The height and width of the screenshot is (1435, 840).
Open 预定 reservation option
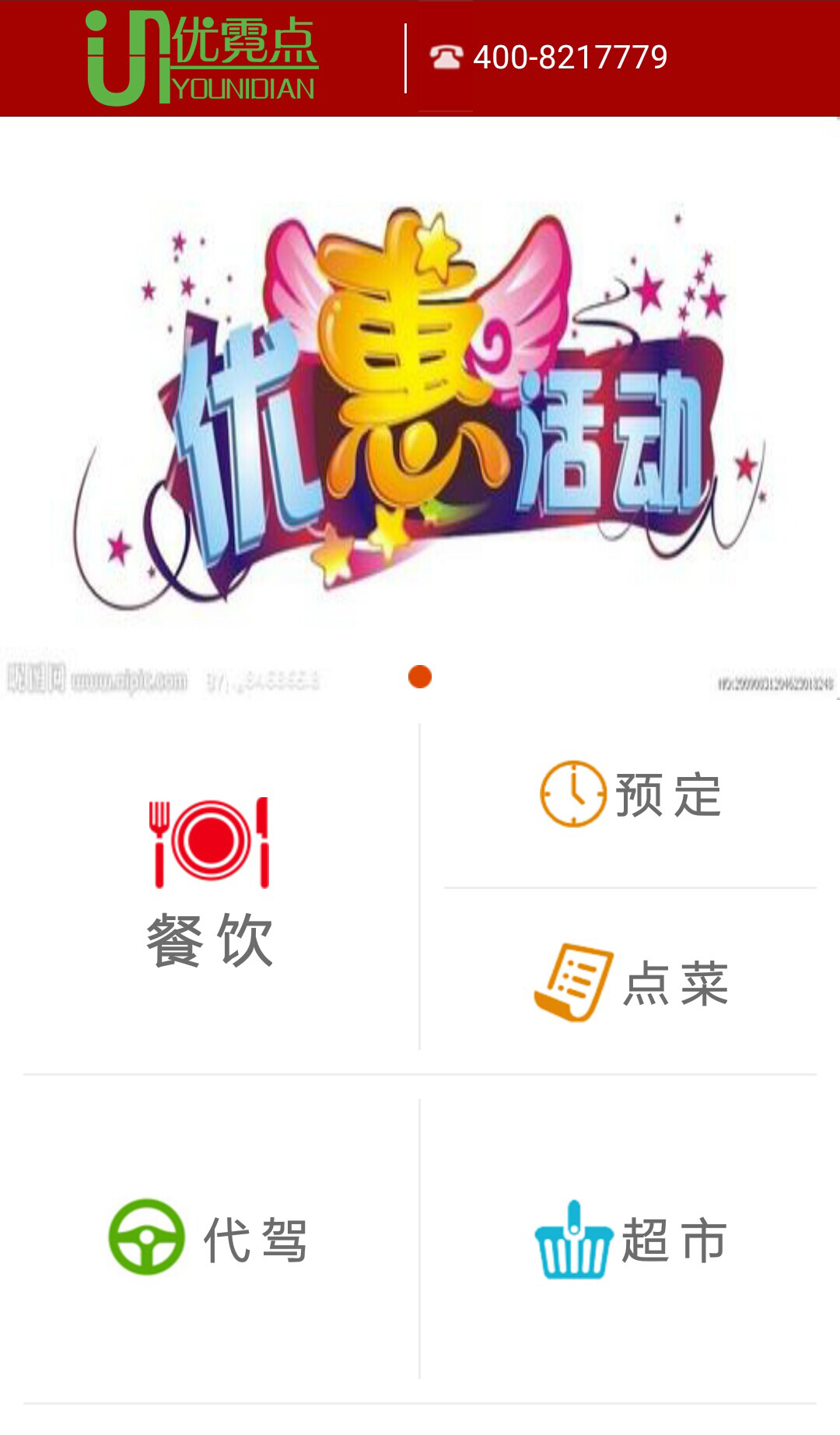pyautogui.click(x=630, y=795)
